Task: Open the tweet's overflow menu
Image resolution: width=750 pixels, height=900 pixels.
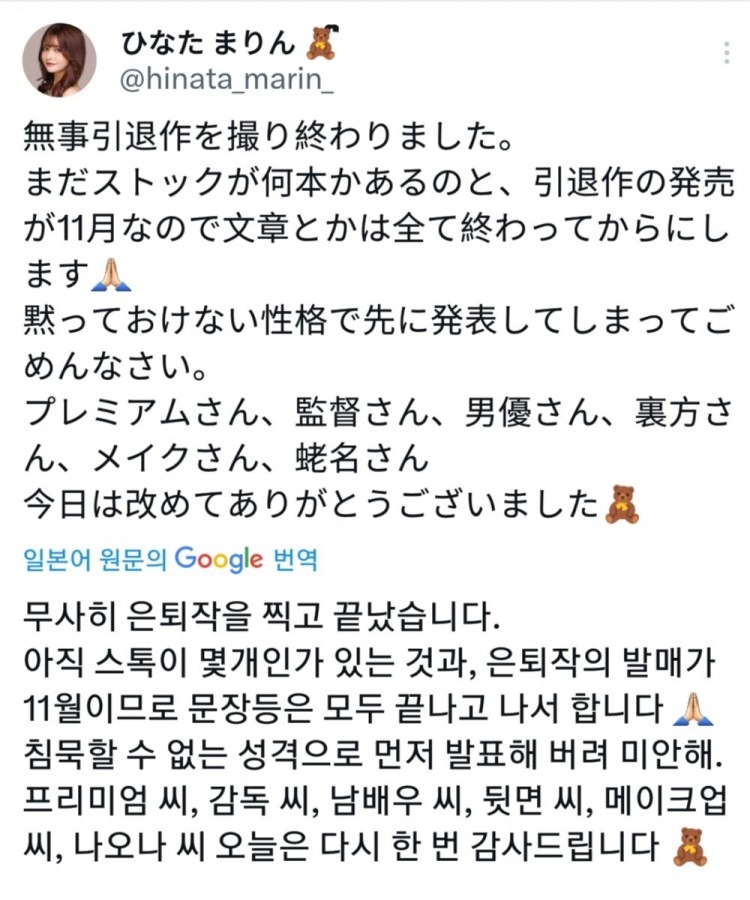Action: point(726,53)
